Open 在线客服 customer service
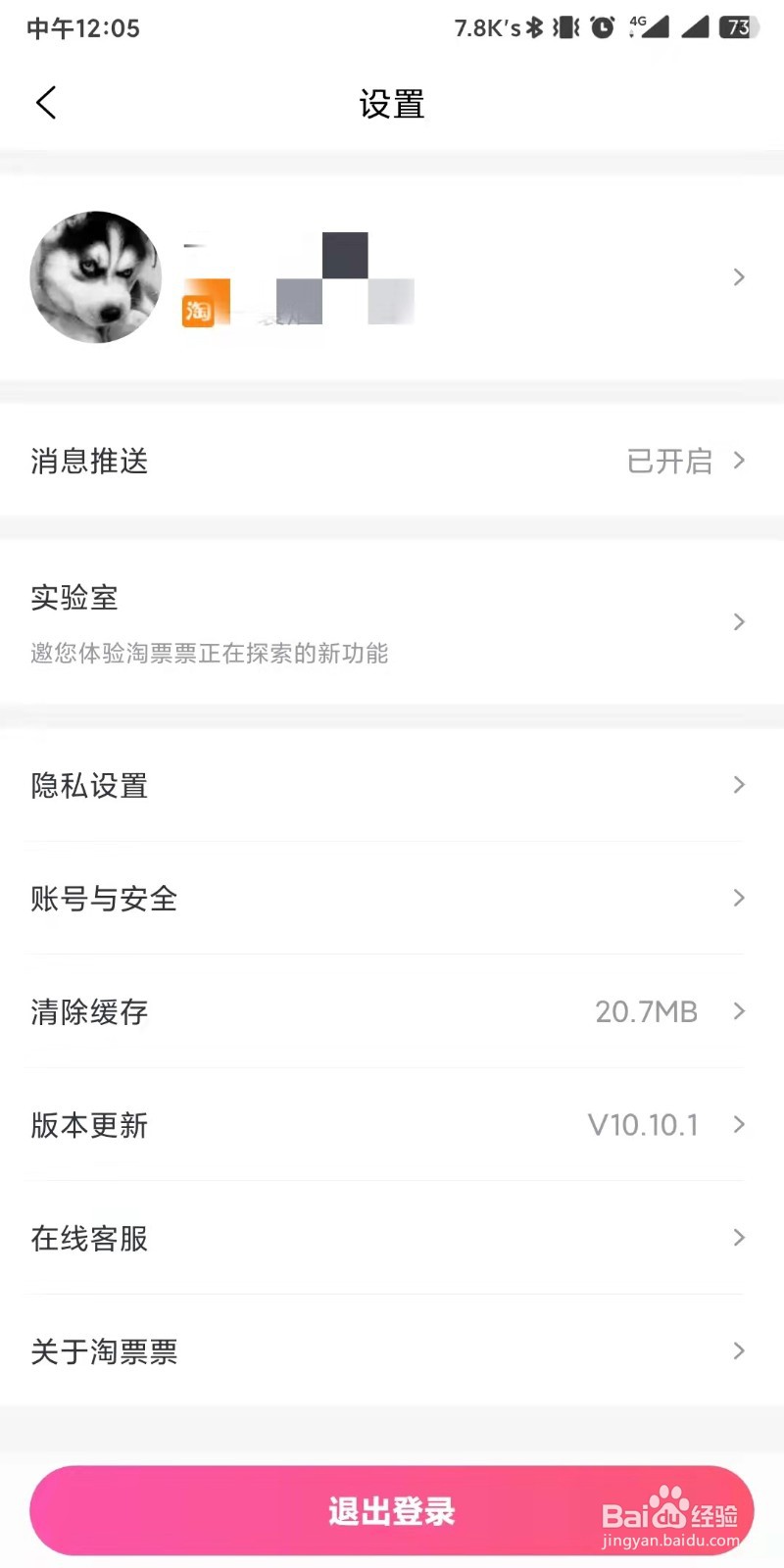The height and width of the screenshot is (1568, 784). coord(392,1238)
